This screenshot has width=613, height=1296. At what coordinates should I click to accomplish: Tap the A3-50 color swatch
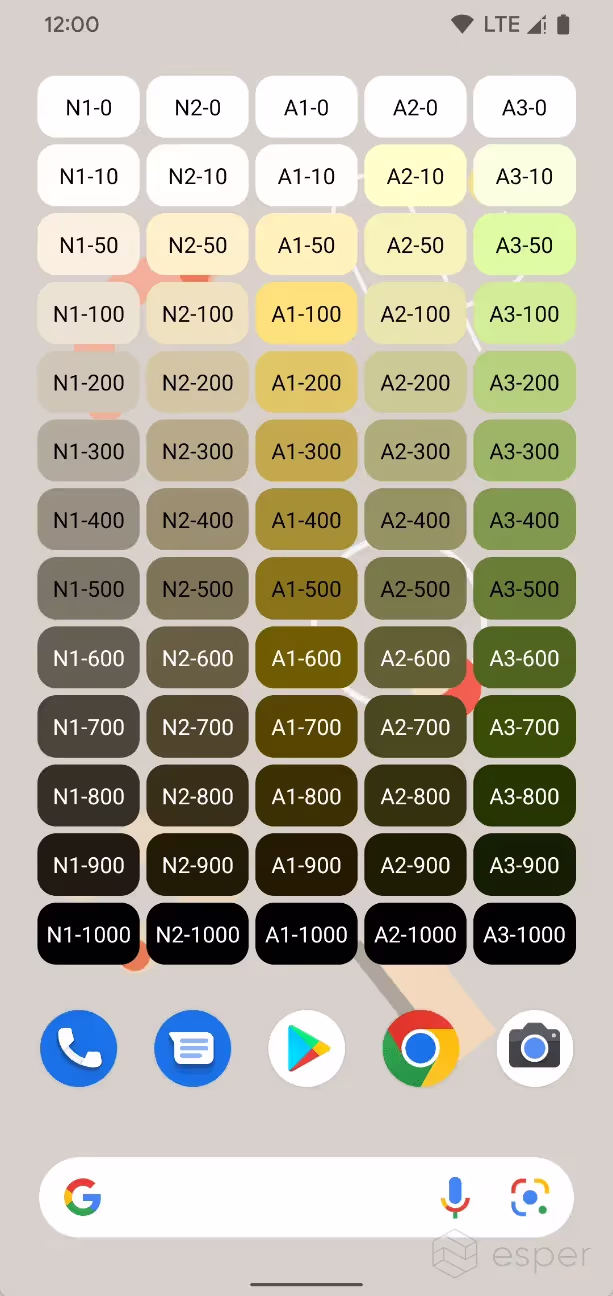[525, 245]
